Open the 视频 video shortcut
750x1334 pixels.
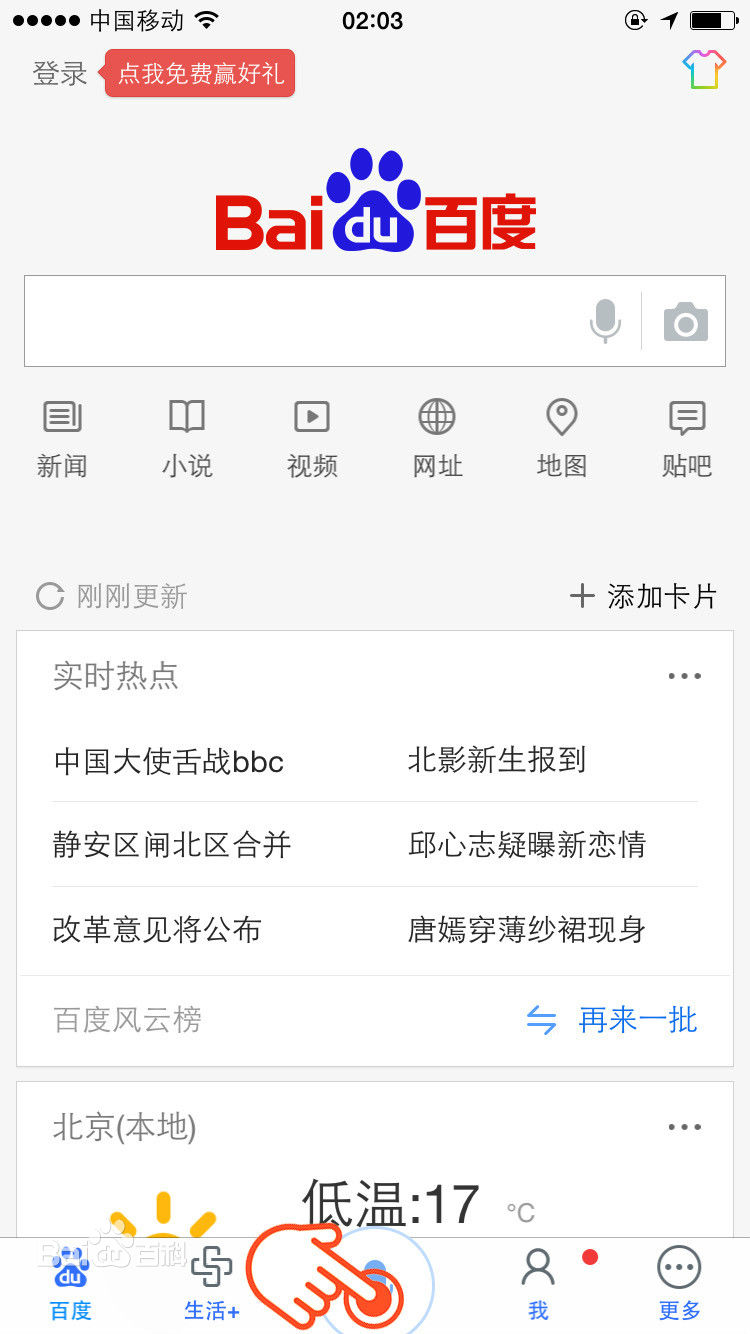tap(312, 439)
